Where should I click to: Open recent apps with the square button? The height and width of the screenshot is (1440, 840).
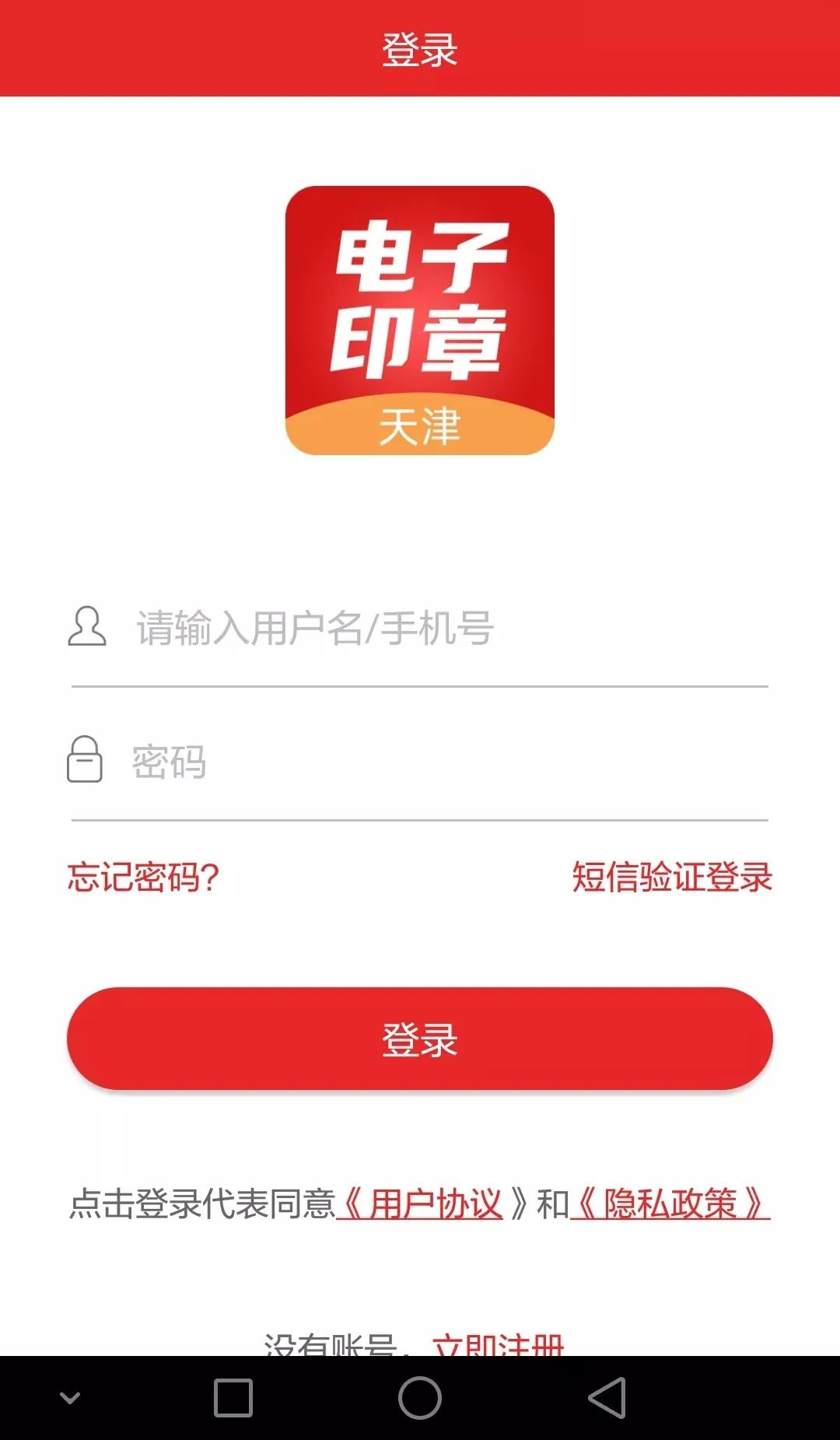coord(233,1398)
